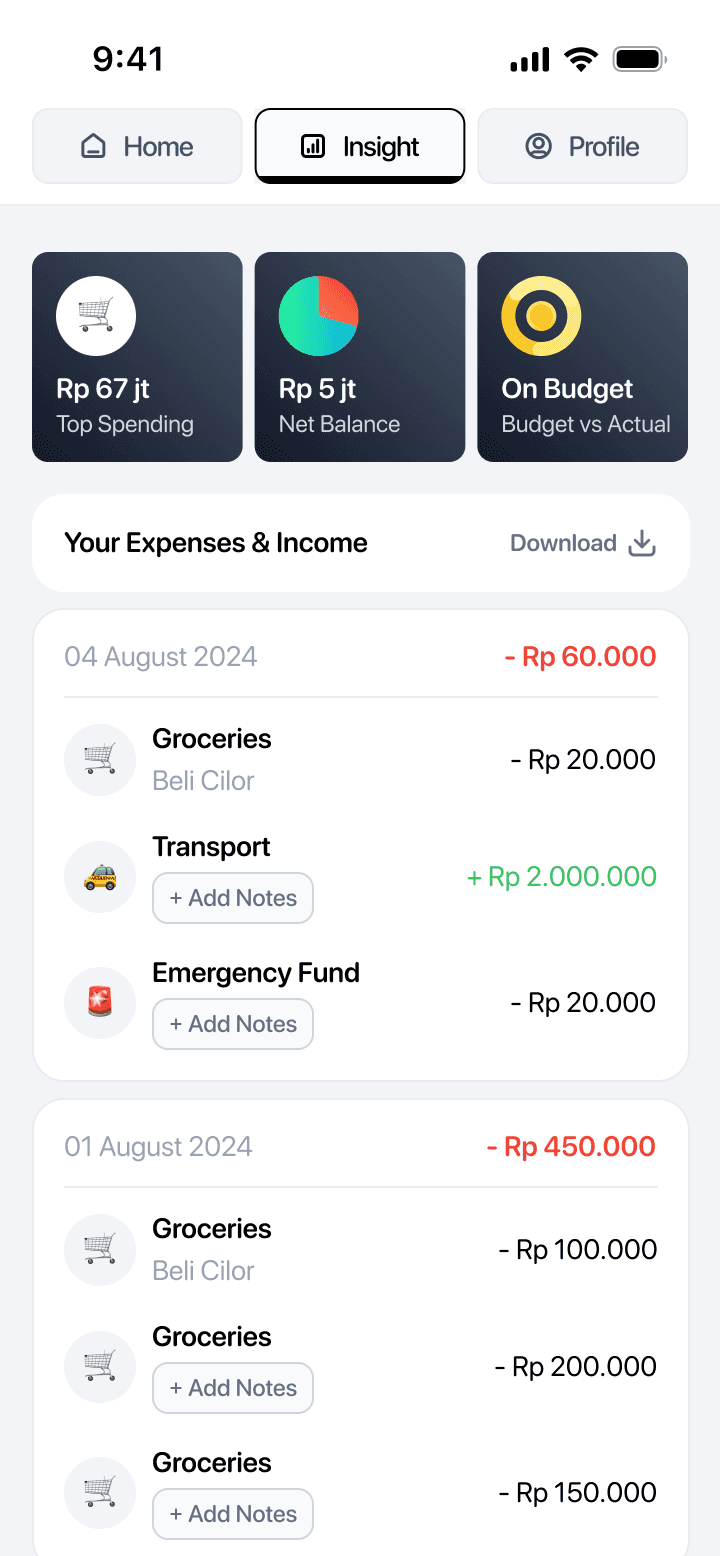
Task: Click the download icon next to Download
Action: [640, 543]
